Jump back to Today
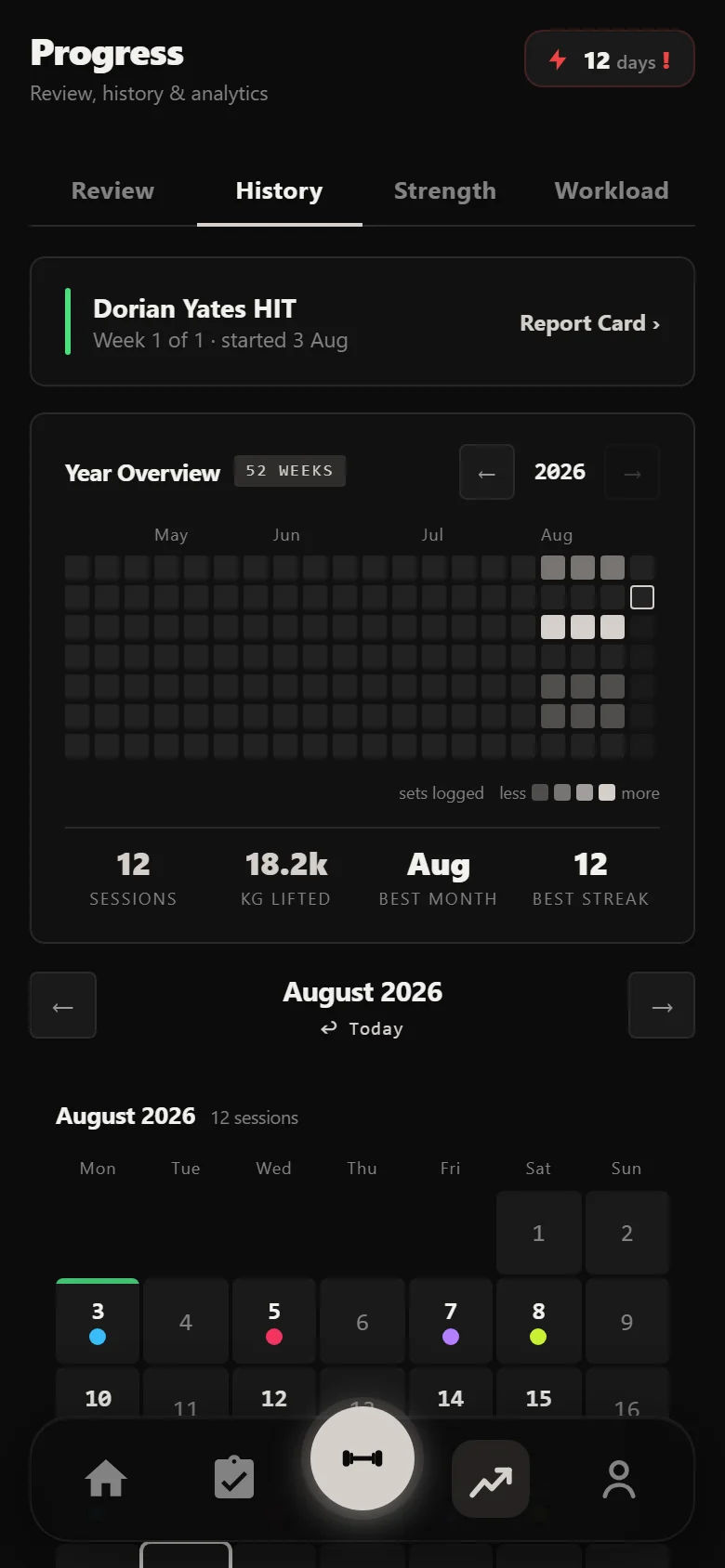The height and width of the screenshot is (1568, 725). point(362,1028)
